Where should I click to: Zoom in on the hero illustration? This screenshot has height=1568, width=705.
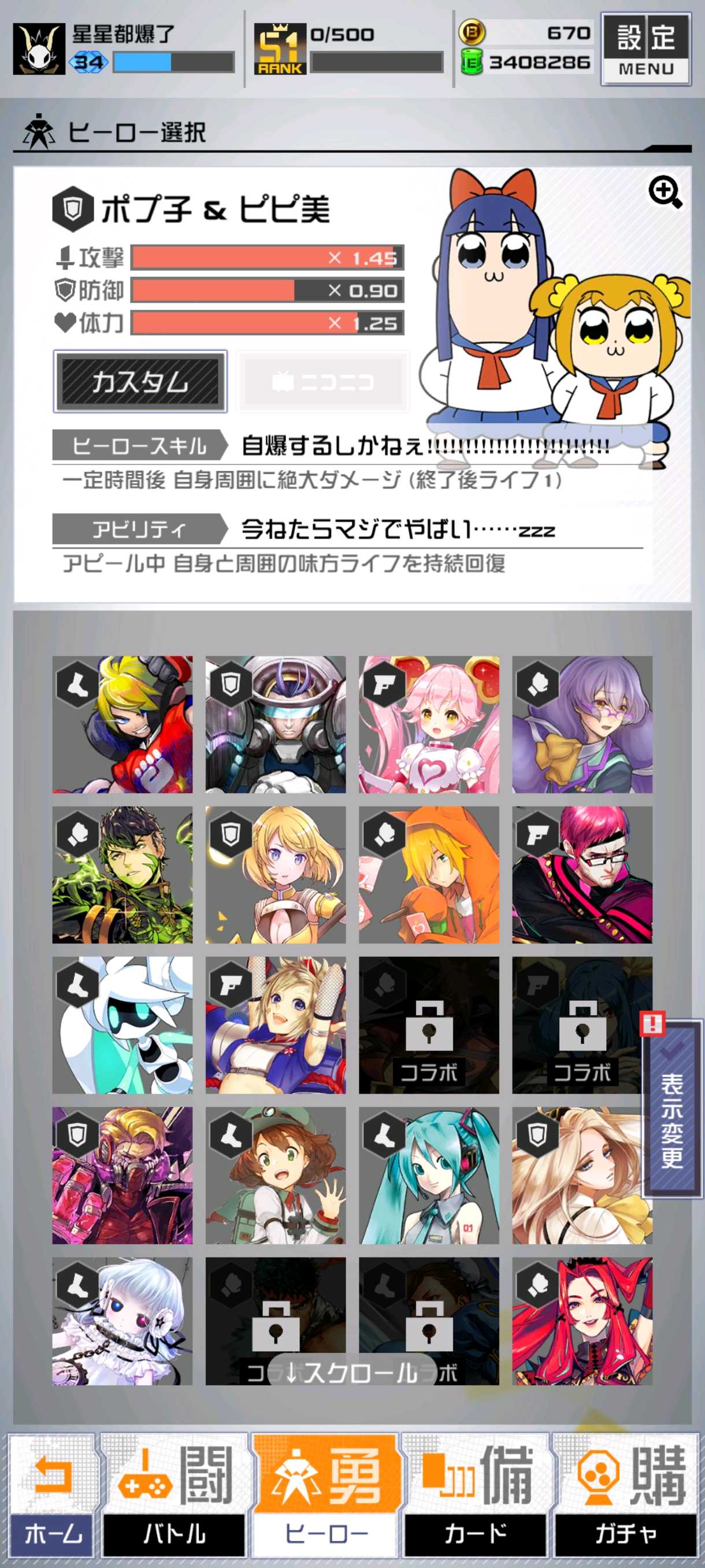(x=666, y=193)
